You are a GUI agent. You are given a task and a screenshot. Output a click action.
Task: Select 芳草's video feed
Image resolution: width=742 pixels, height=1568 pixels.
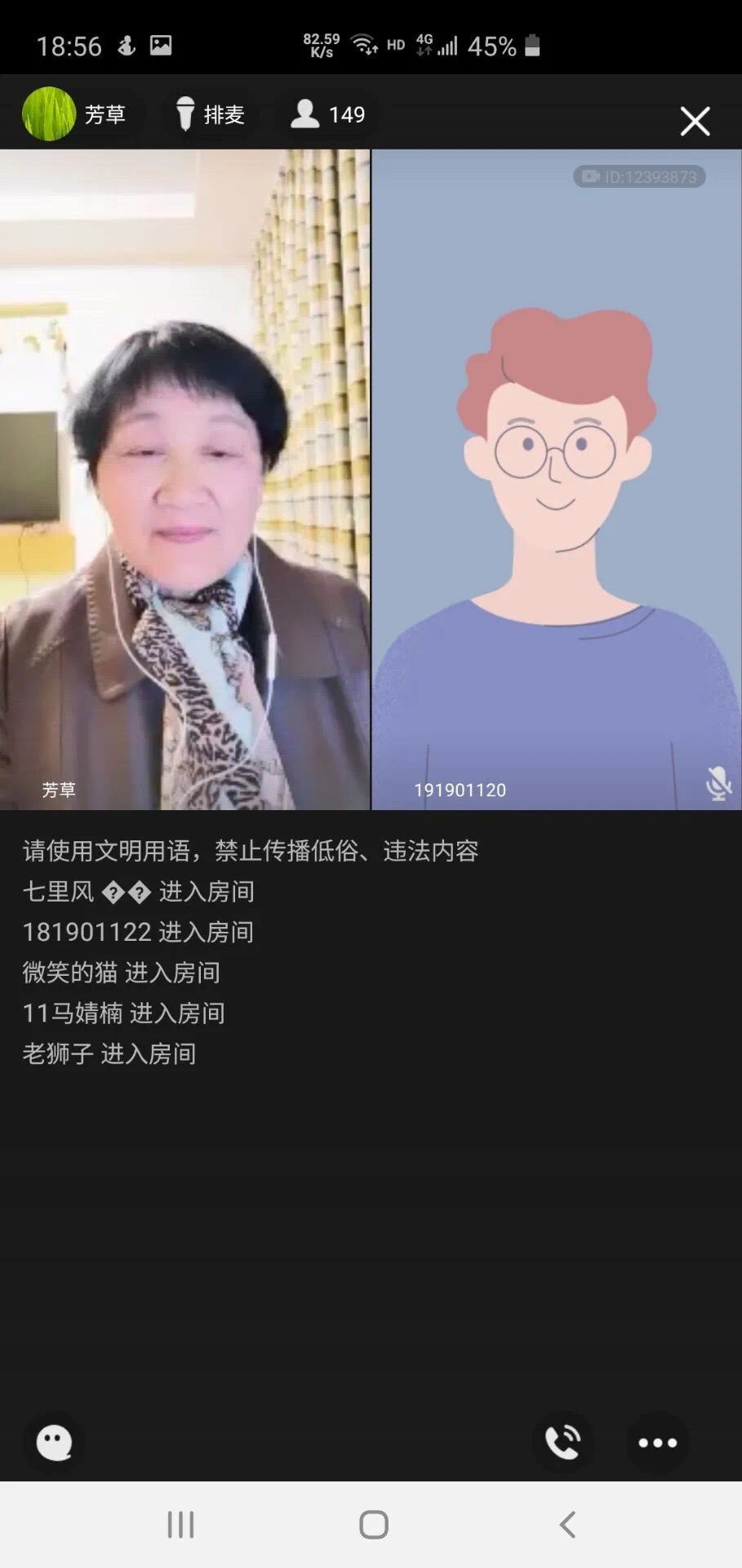click(184, 479)
